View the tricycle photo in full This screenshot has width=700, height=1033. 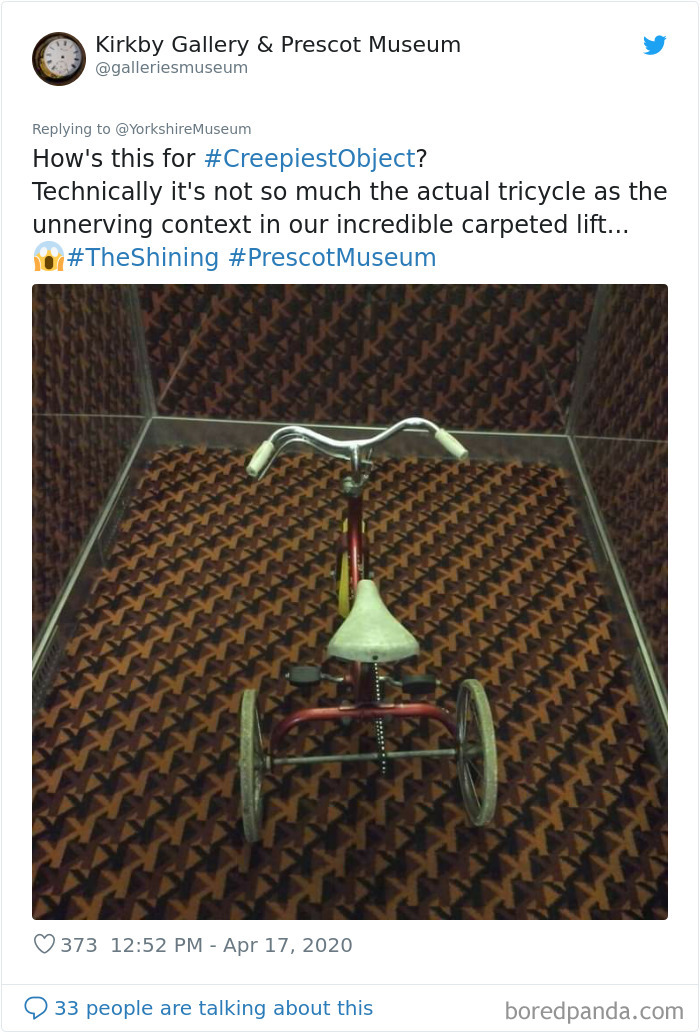click(349, 601)
